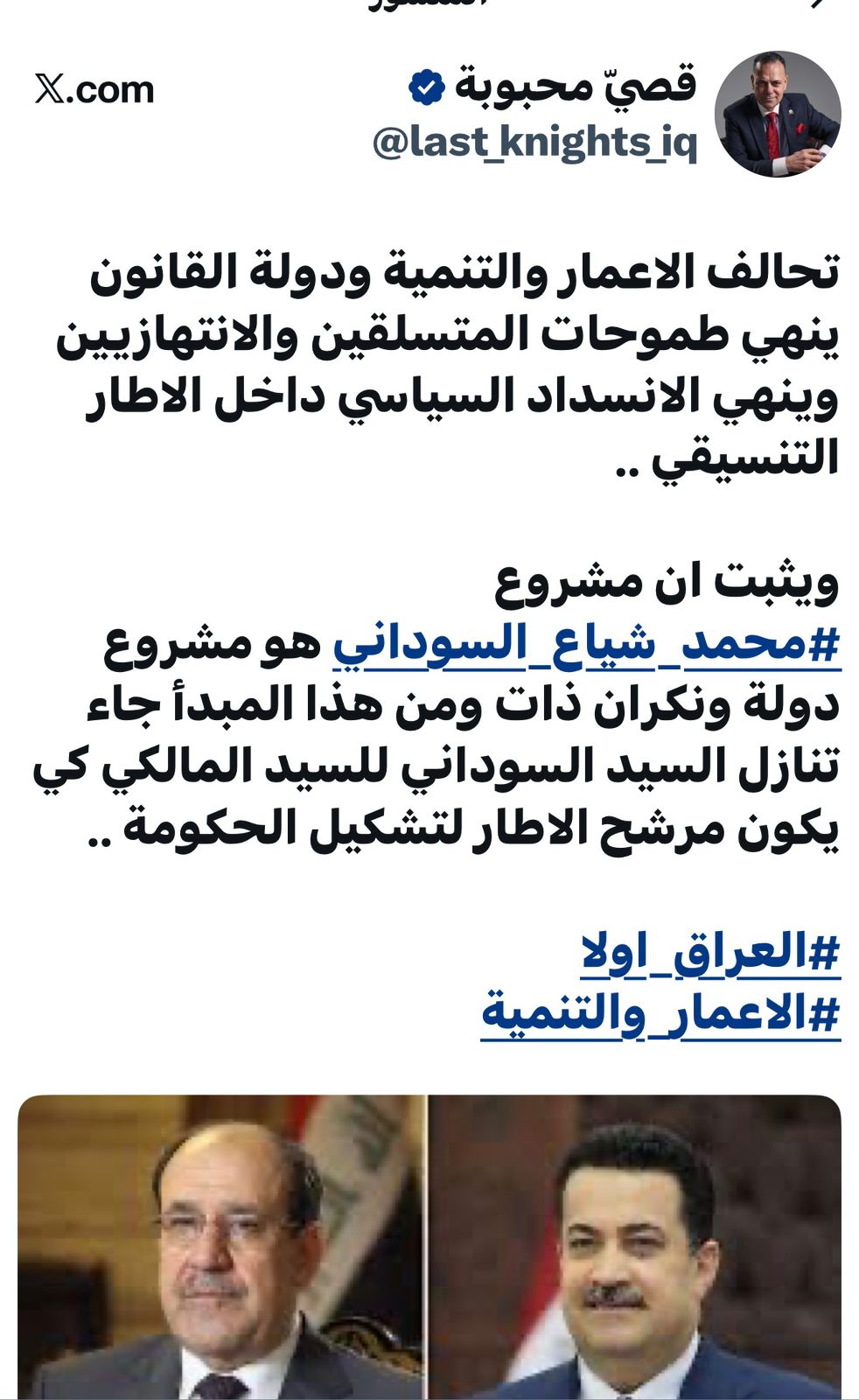Open the الاعمار_والتنمية hashtag
This screenshot has width=859, height=1400.
[660, 1015]
